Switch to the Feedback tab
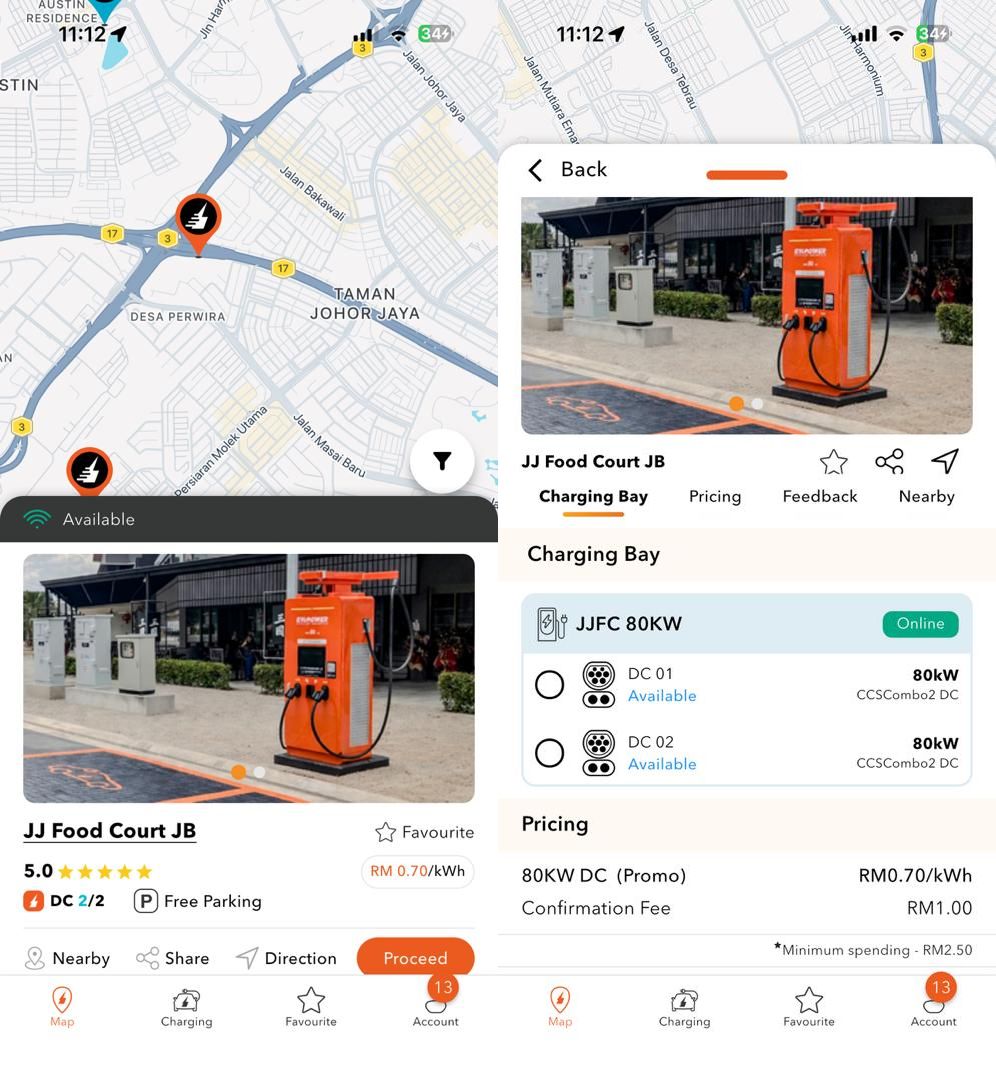 click(820, 496)
